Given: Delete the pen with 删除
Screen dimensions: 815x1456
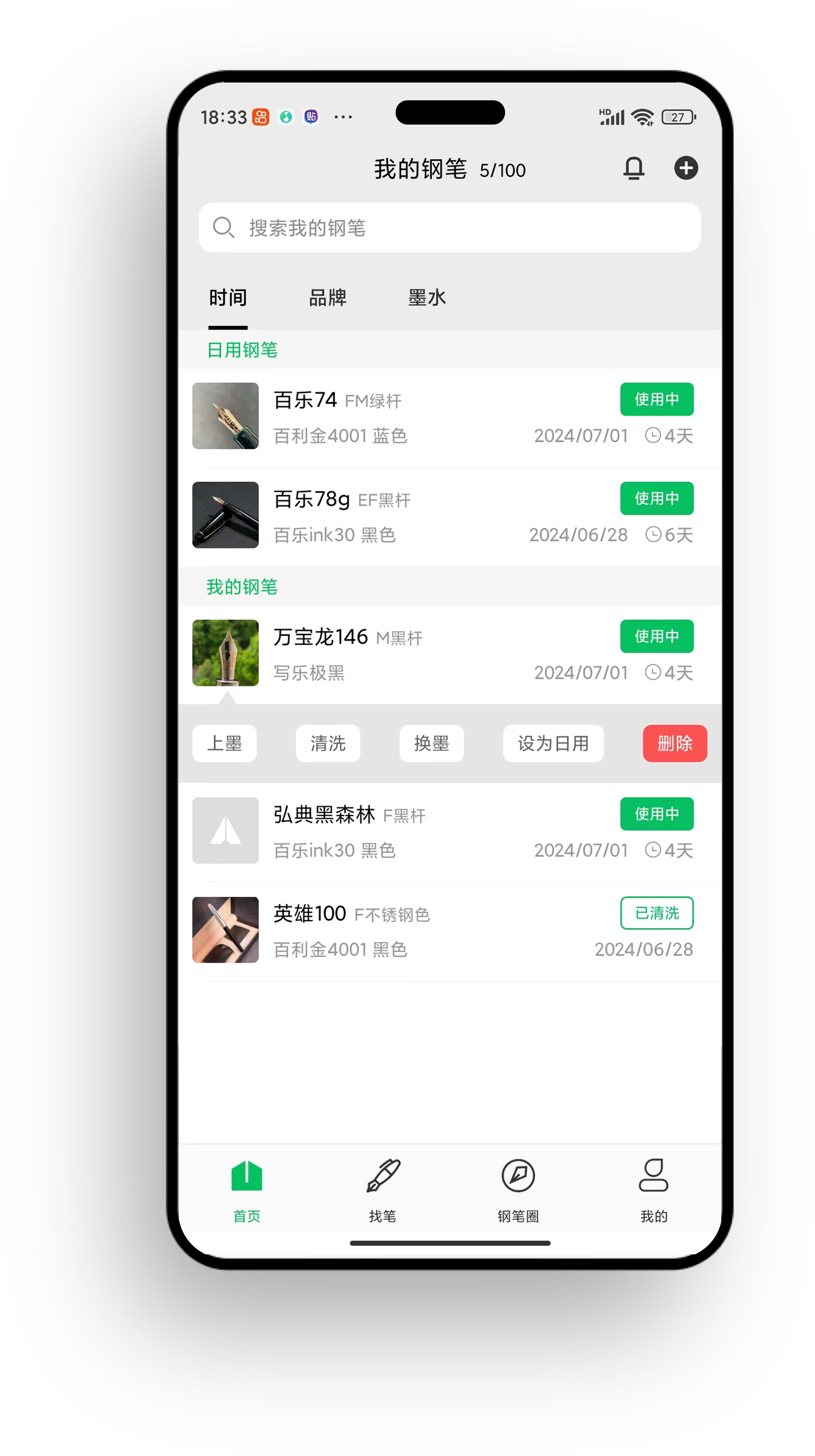Looking at the screenshot, I should coord(674,743).
